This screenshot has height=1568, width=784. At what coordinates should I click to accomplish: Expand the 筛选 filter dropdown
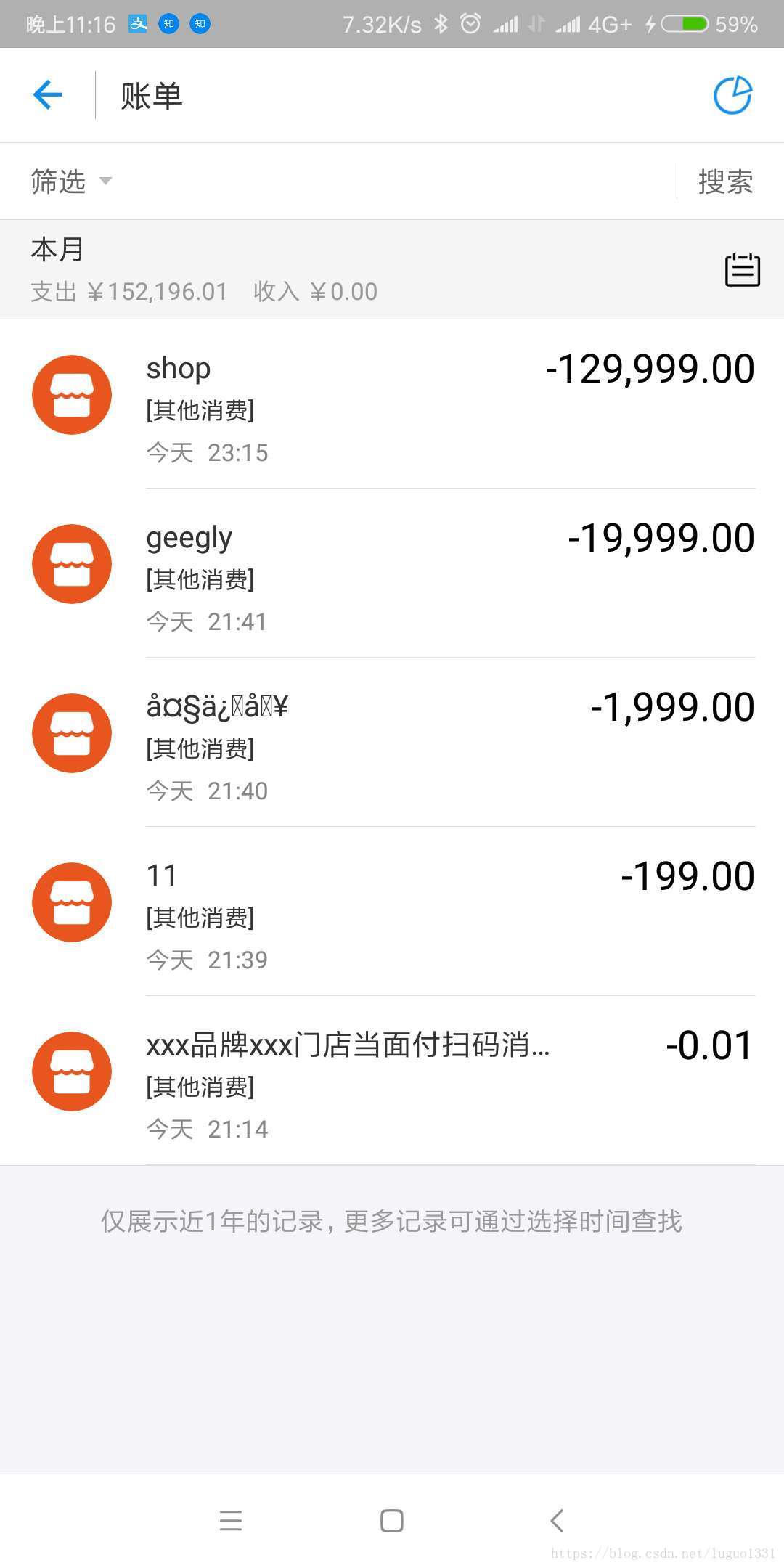[x=70, y=181]
